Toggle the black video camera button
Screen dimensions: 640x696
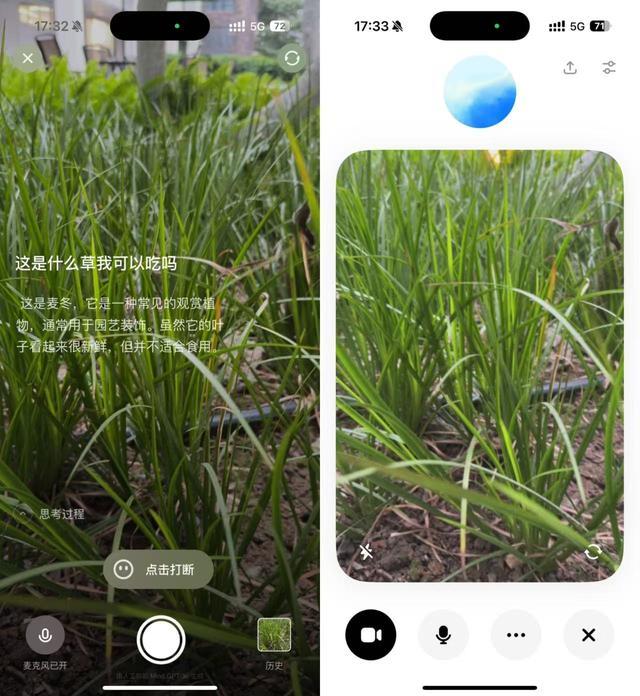click(371, 635)
